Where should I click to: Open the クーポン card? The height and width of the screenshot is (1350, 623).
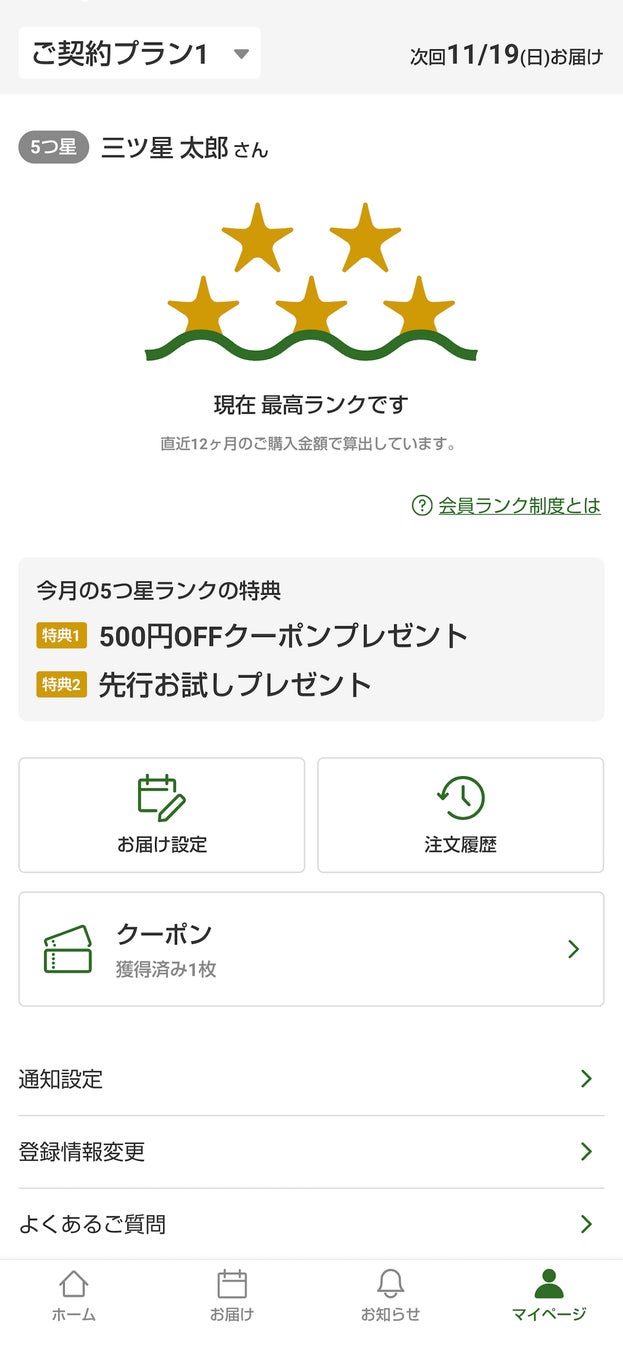pyautogui.click(x=311, y=949)
